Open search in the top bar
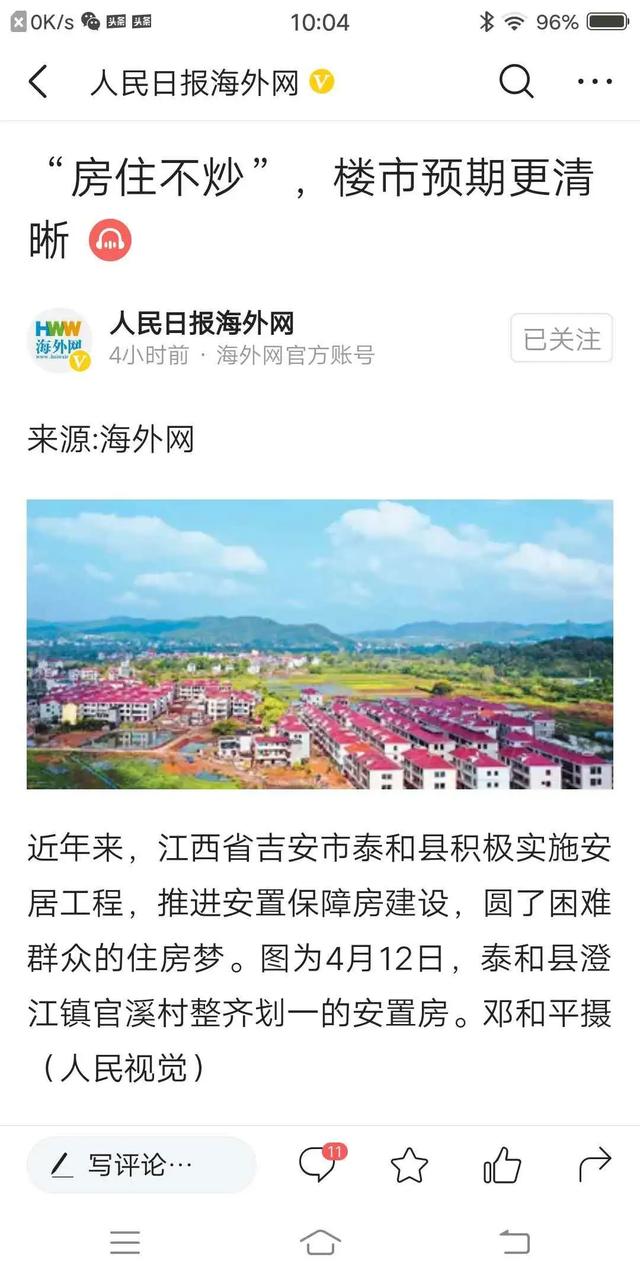Image resolution: width=640 pixels, height=1280 pixels. (x=516, y=82)
